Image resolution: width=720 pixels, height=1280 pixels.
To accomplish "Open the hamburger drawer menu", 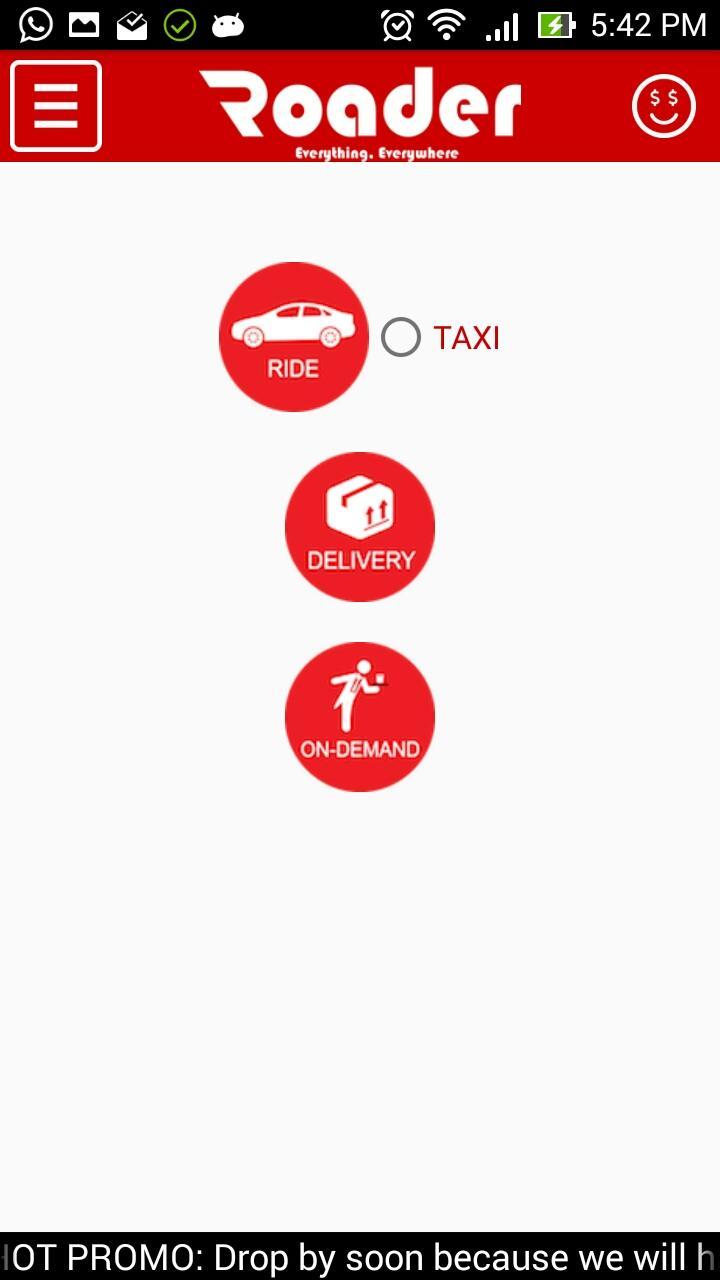I will click(56, 106).
